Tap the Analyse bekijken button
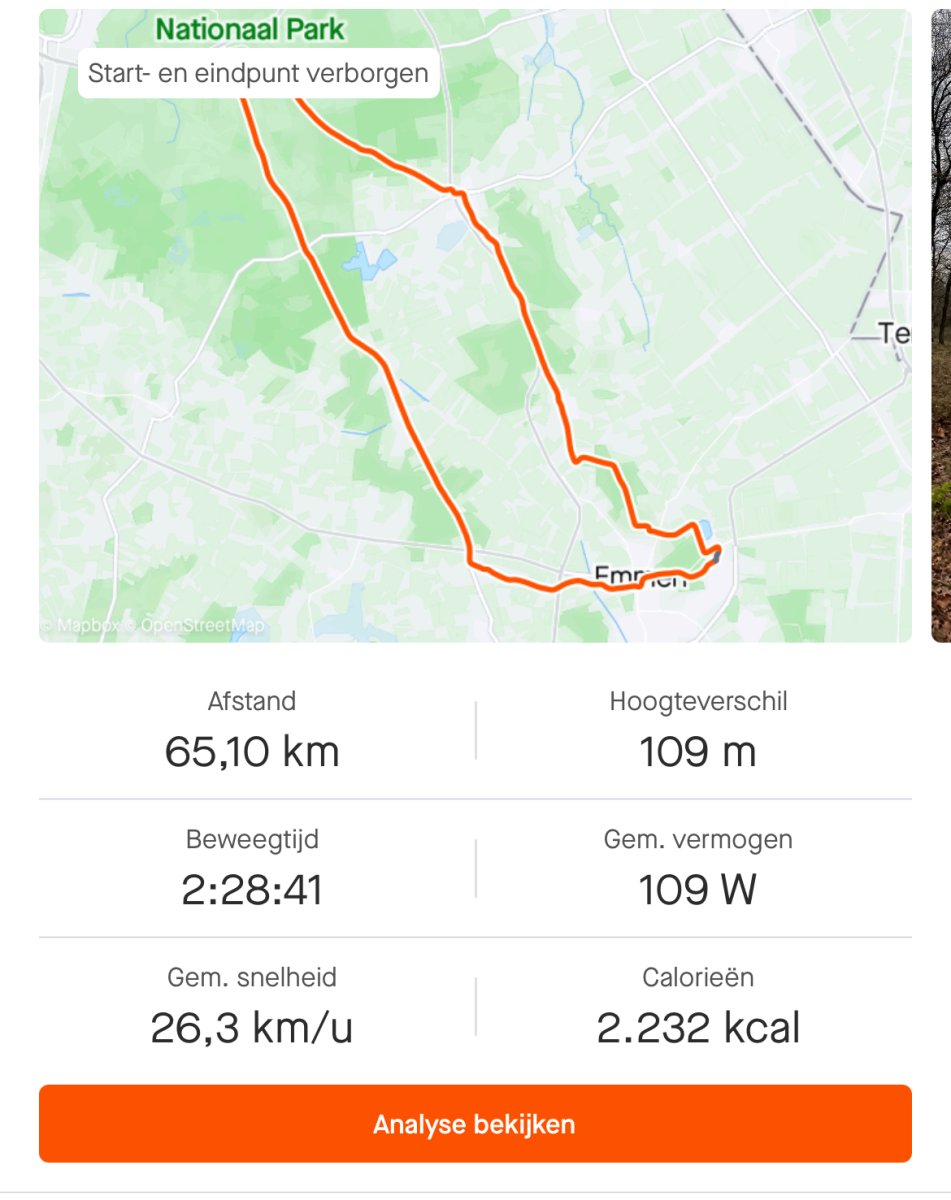 (x=475, y=1123)
